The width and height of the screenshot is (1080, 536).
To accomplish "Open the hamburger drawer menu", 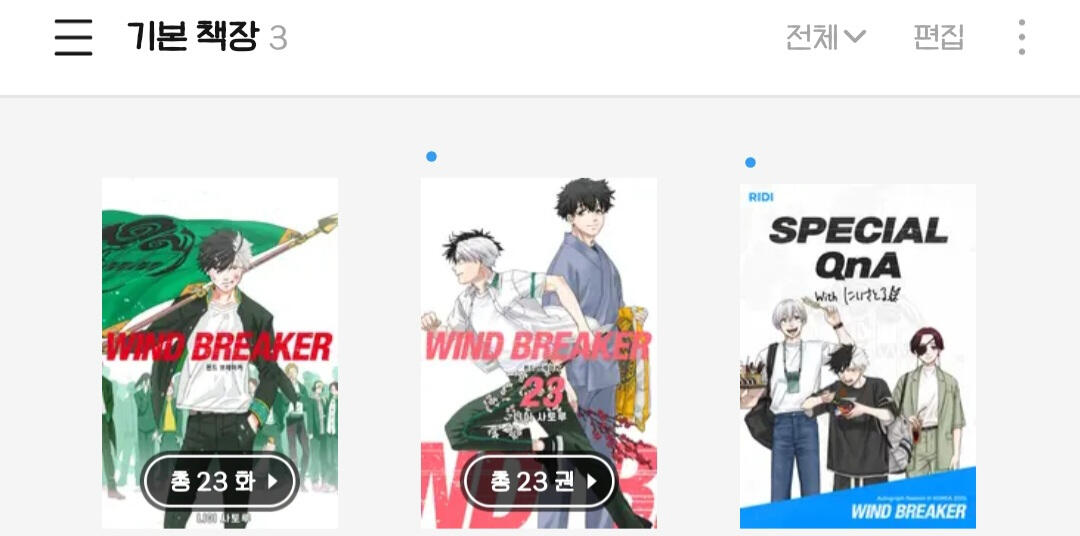I will click(73, 38).
